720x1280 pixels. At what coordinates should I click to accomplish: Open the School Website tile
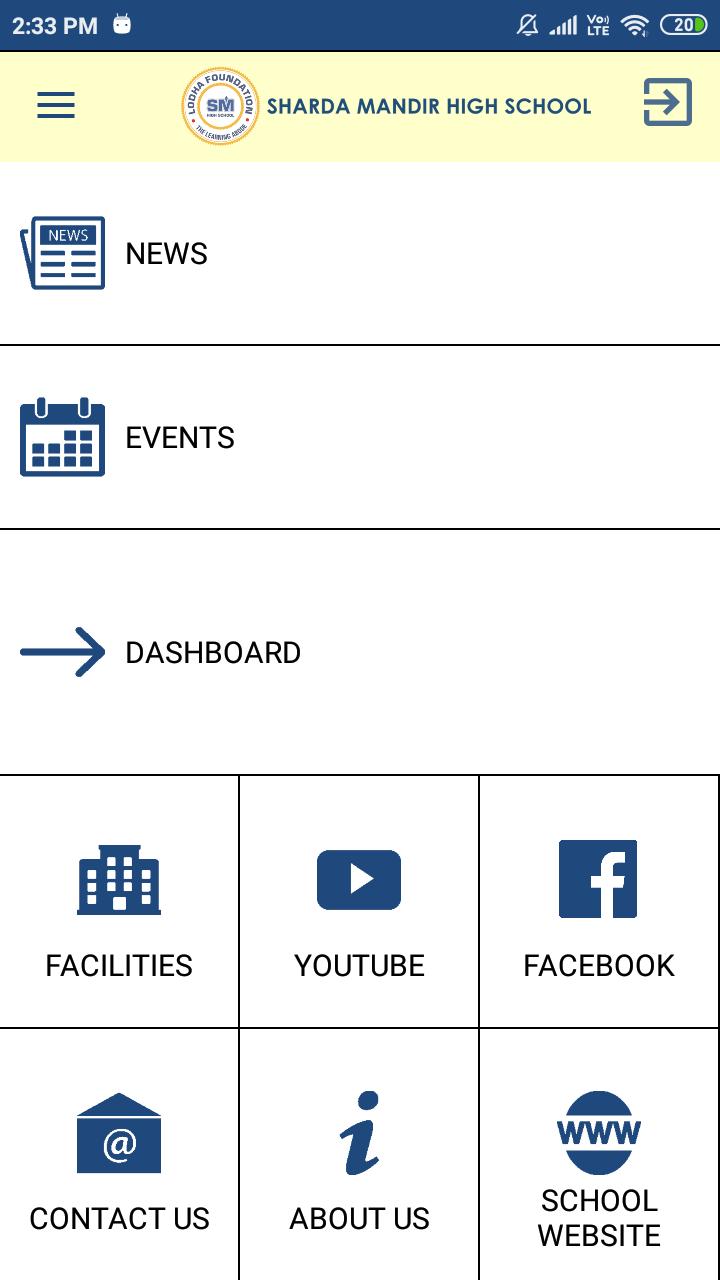[x=599, y=1156]
